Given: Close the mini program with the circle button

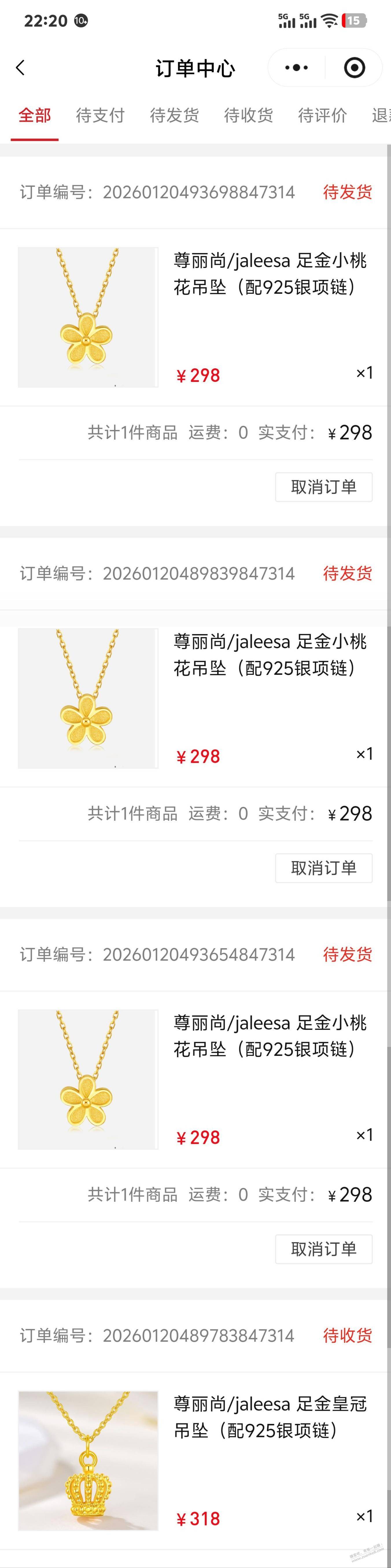Looking at the screenshot, I should click(355, 68).
